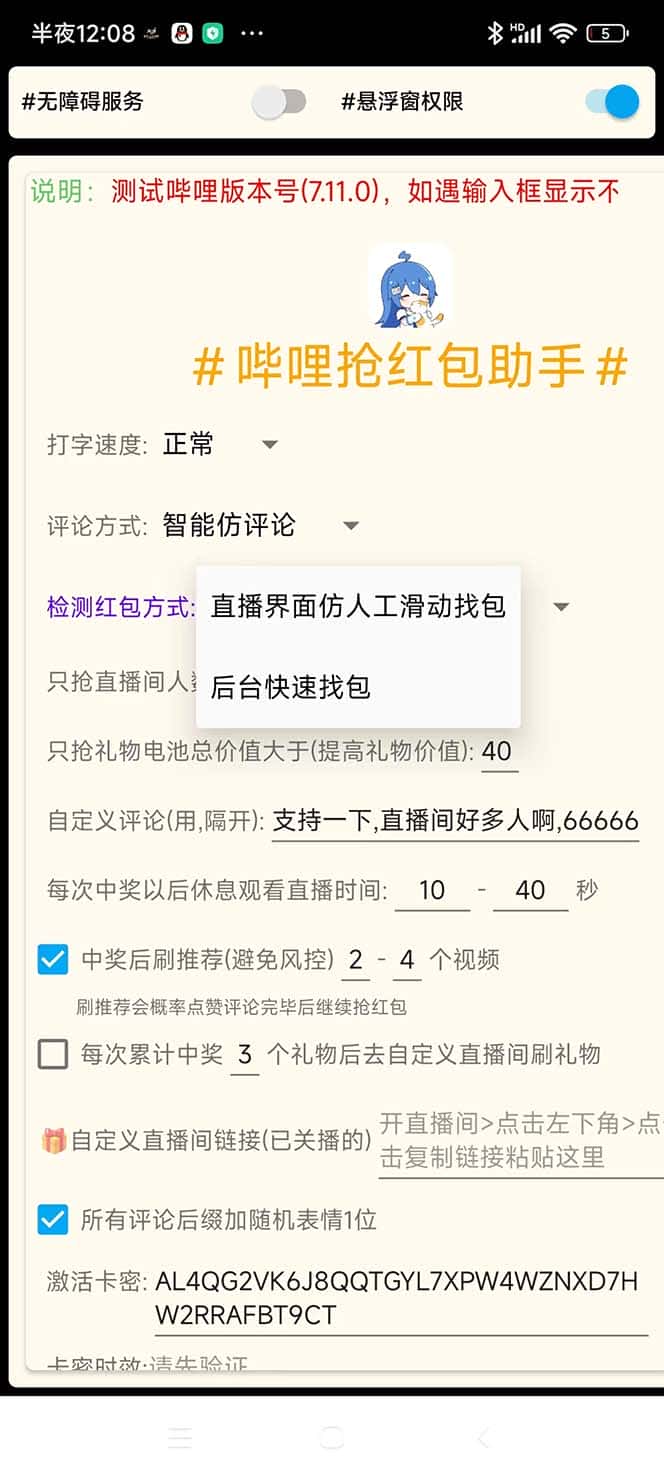
Task: Go to the system home screen
Action: [x=332, y=1438]
